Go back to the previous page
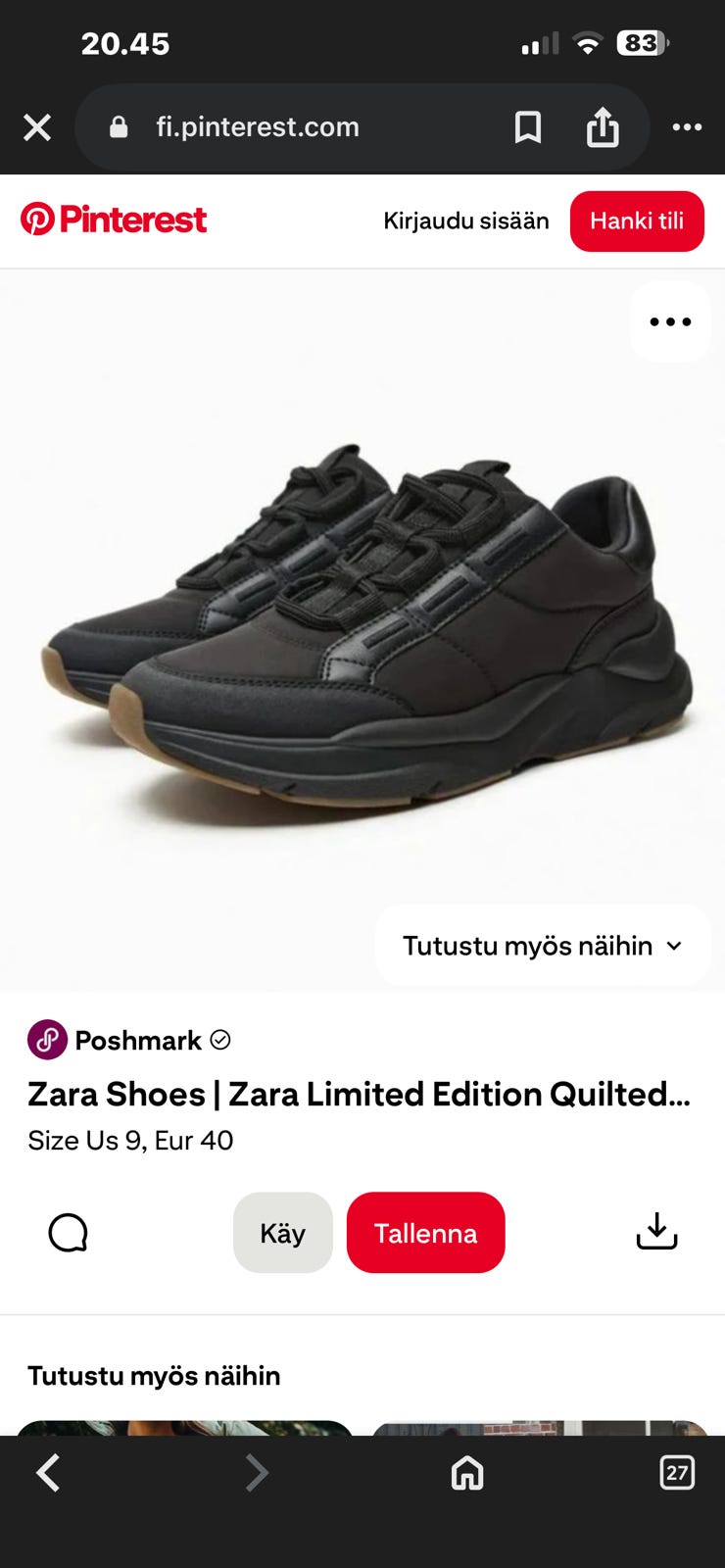The width and height of the screenshot is (725, 1568). [x=48, y=1472]
